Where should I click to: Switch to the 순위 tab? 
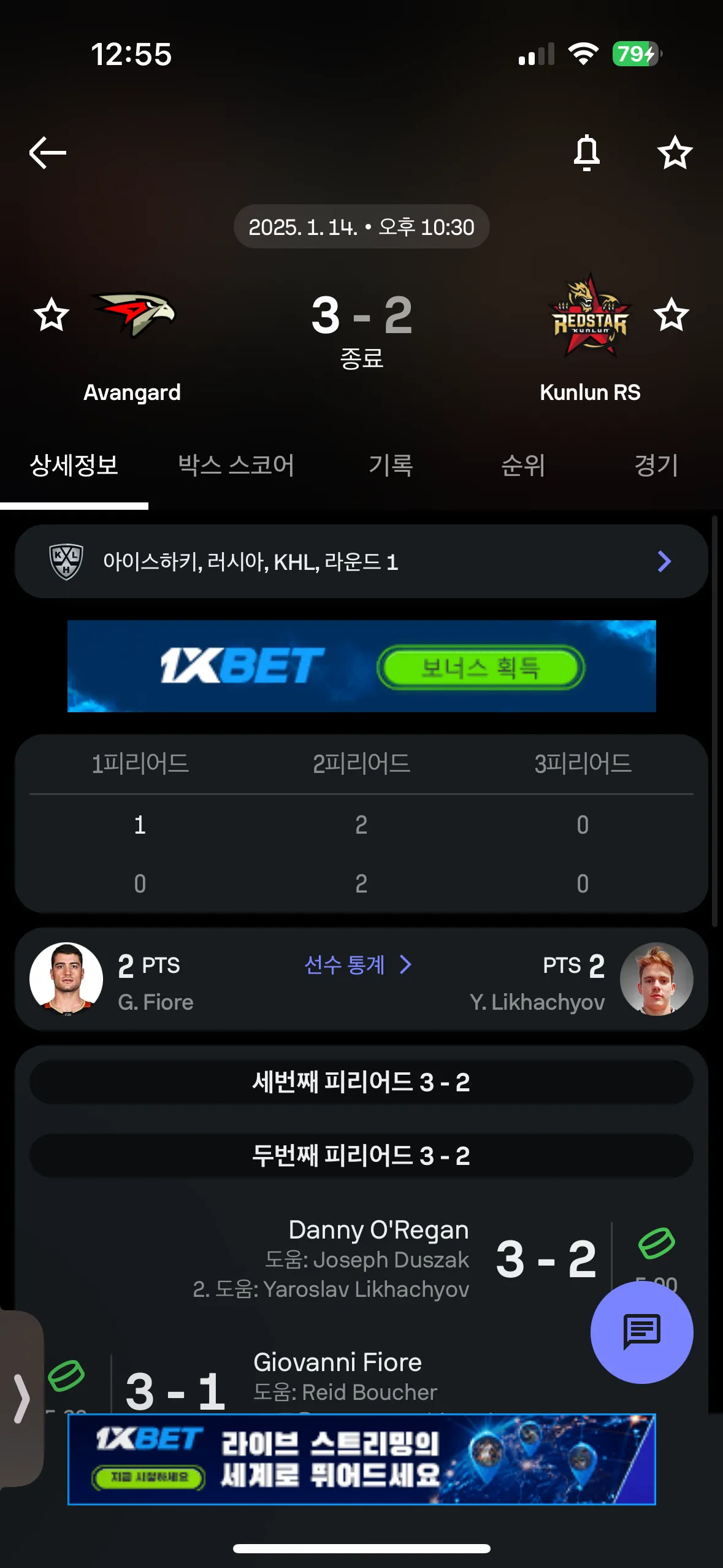tap(523, 466)
